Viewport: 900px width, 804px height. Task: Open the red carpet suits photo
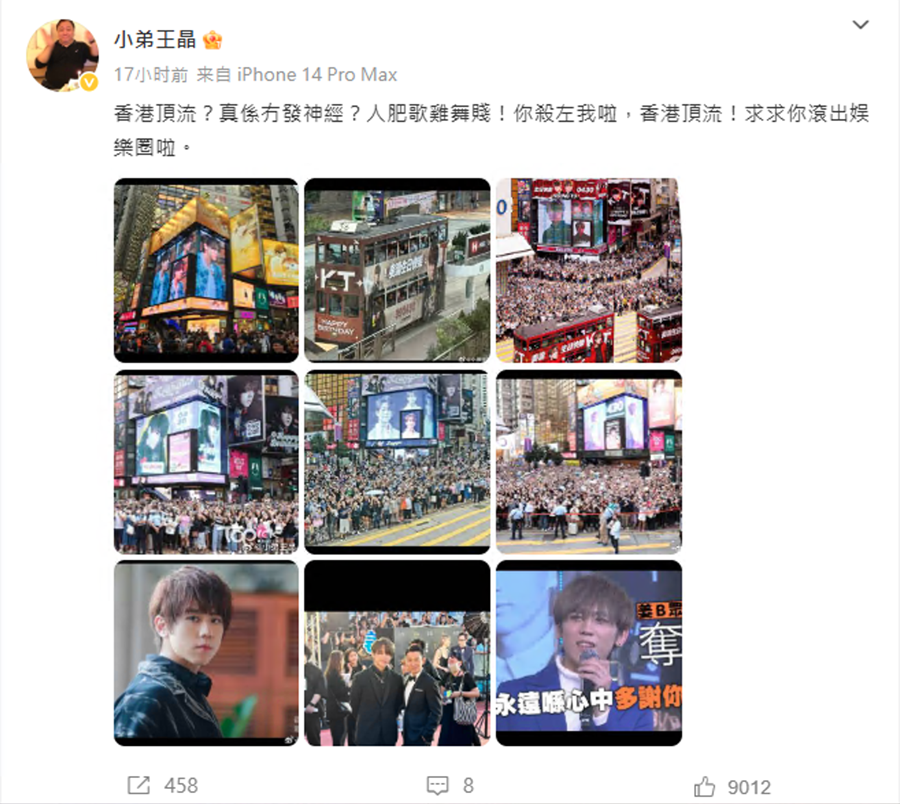(397, 653)
